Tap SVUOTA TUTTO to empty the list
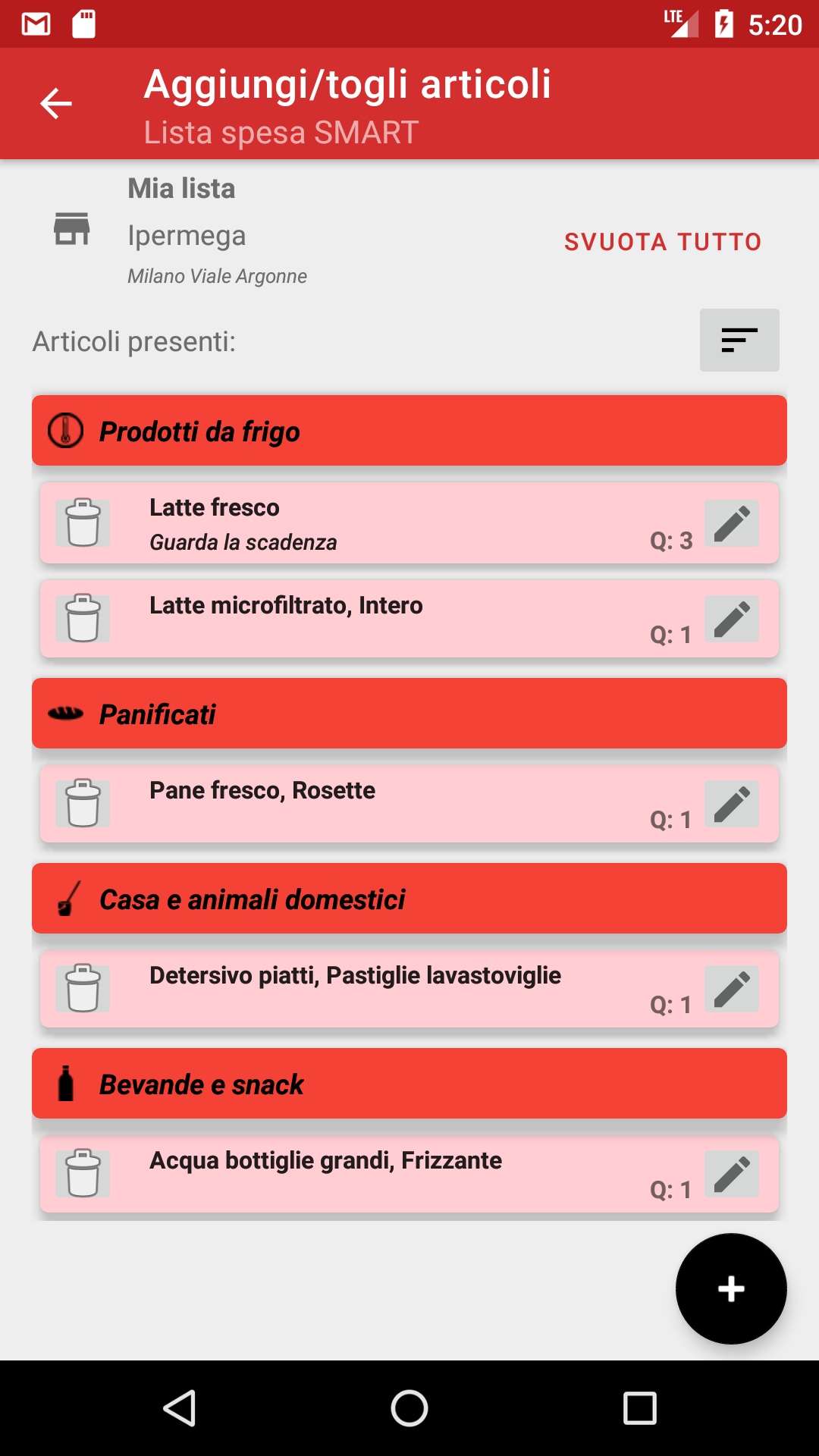819x1456 pixels. 663,242
